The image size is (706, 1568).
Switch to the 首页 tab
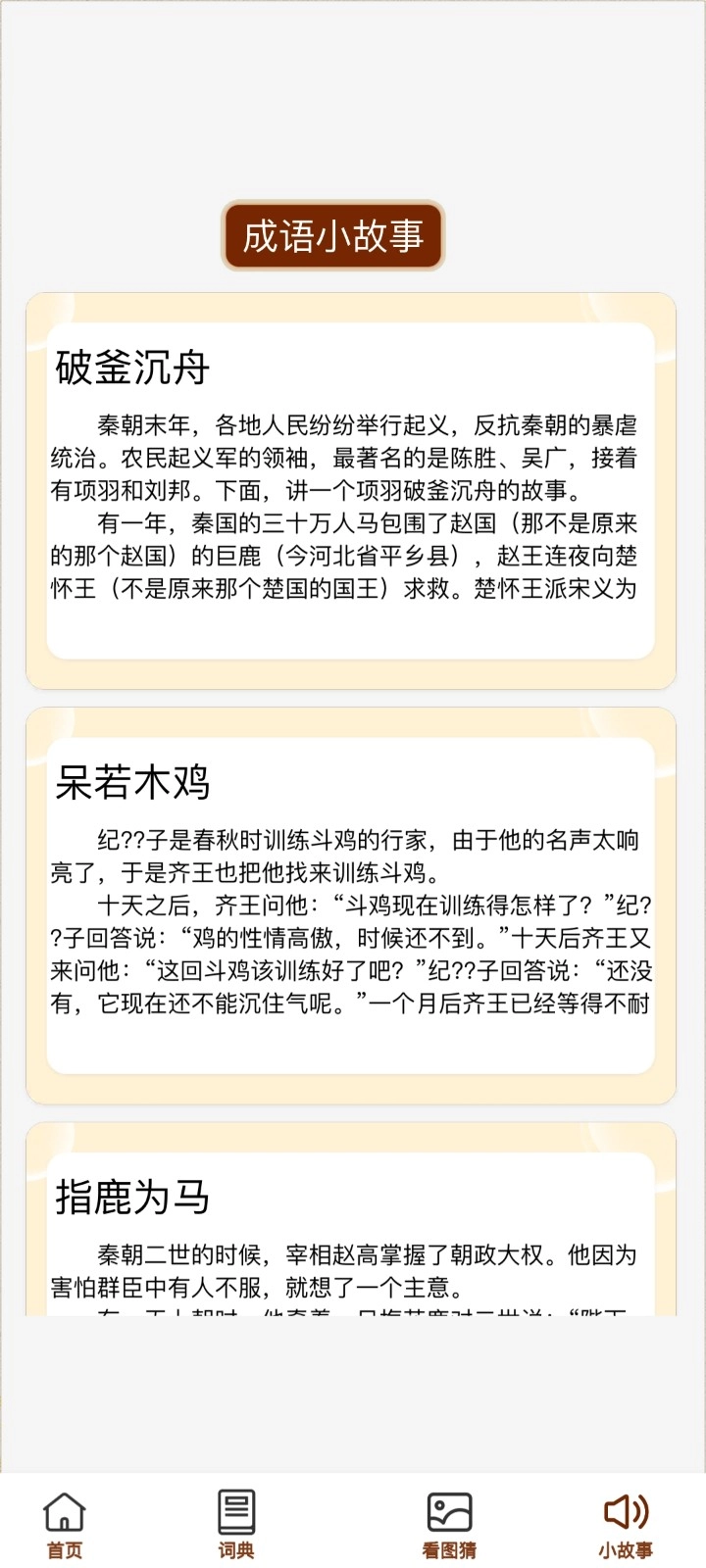[65, 1524]
